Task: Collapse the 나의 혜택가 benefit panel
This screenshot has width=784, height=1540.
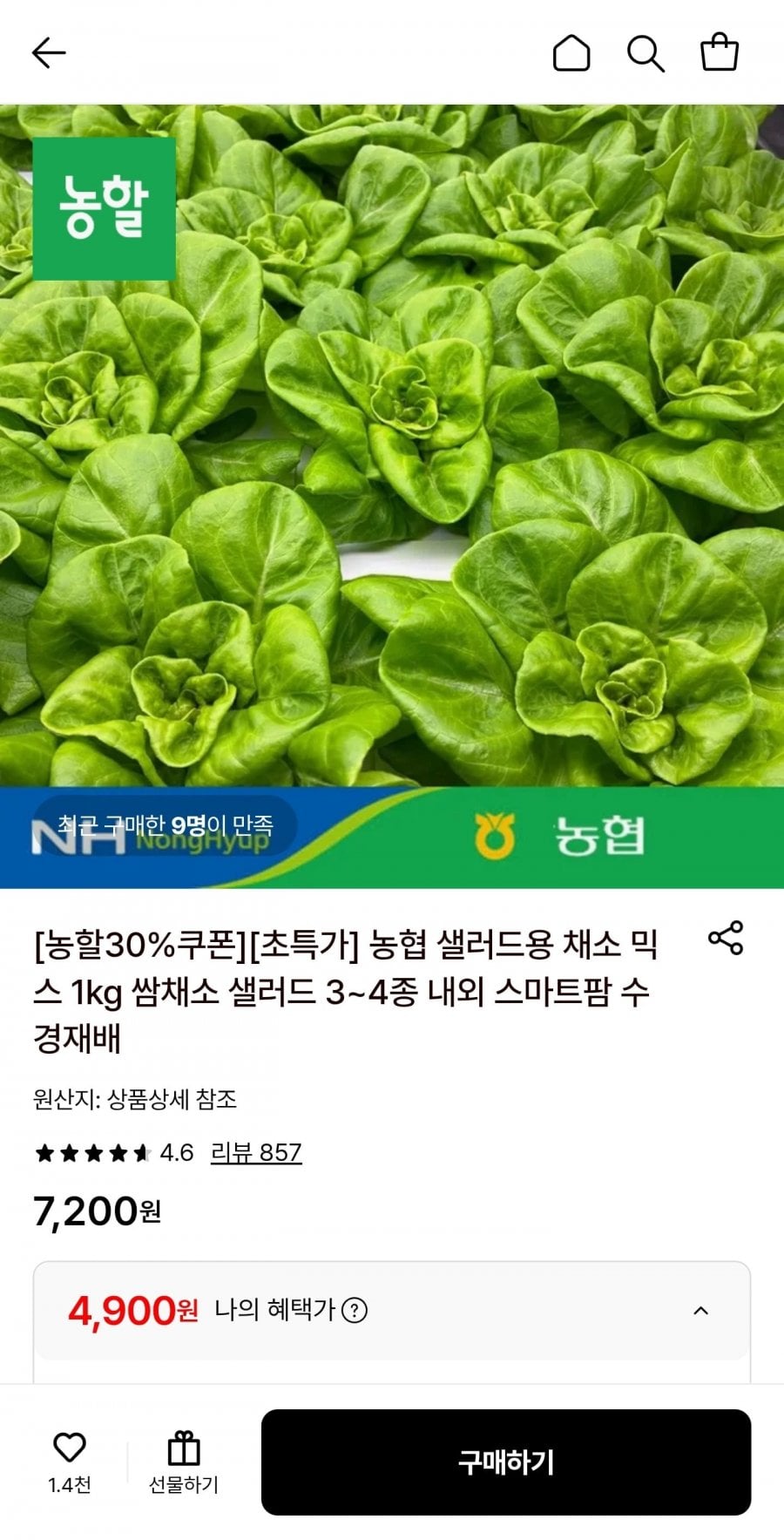Action: click(700, 1311)
